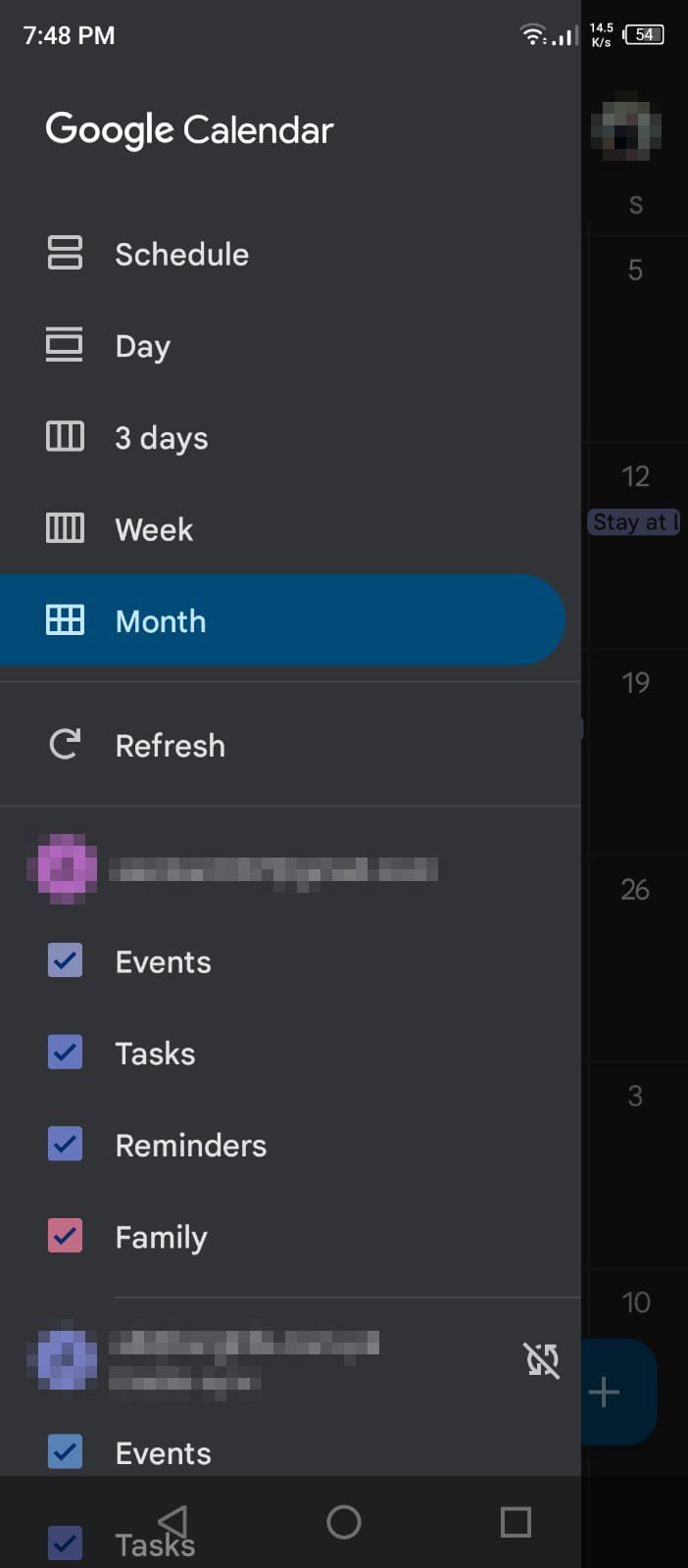Uncheck the Family calendar

click(x=65, y=1236)
